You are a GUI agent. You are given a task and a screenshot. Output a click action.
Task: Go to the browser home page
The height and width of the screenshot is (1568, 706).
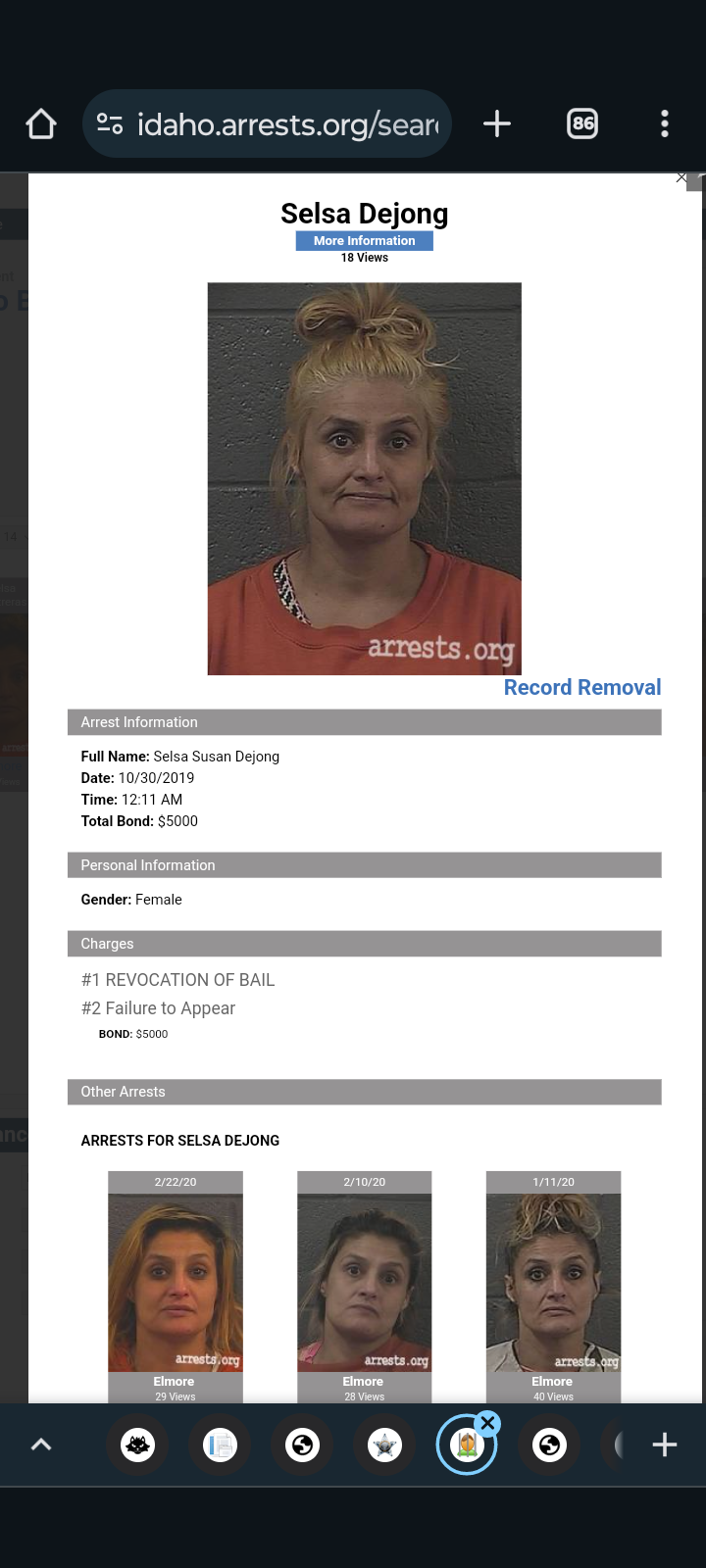pyautogui.click(x=41, y=124)
